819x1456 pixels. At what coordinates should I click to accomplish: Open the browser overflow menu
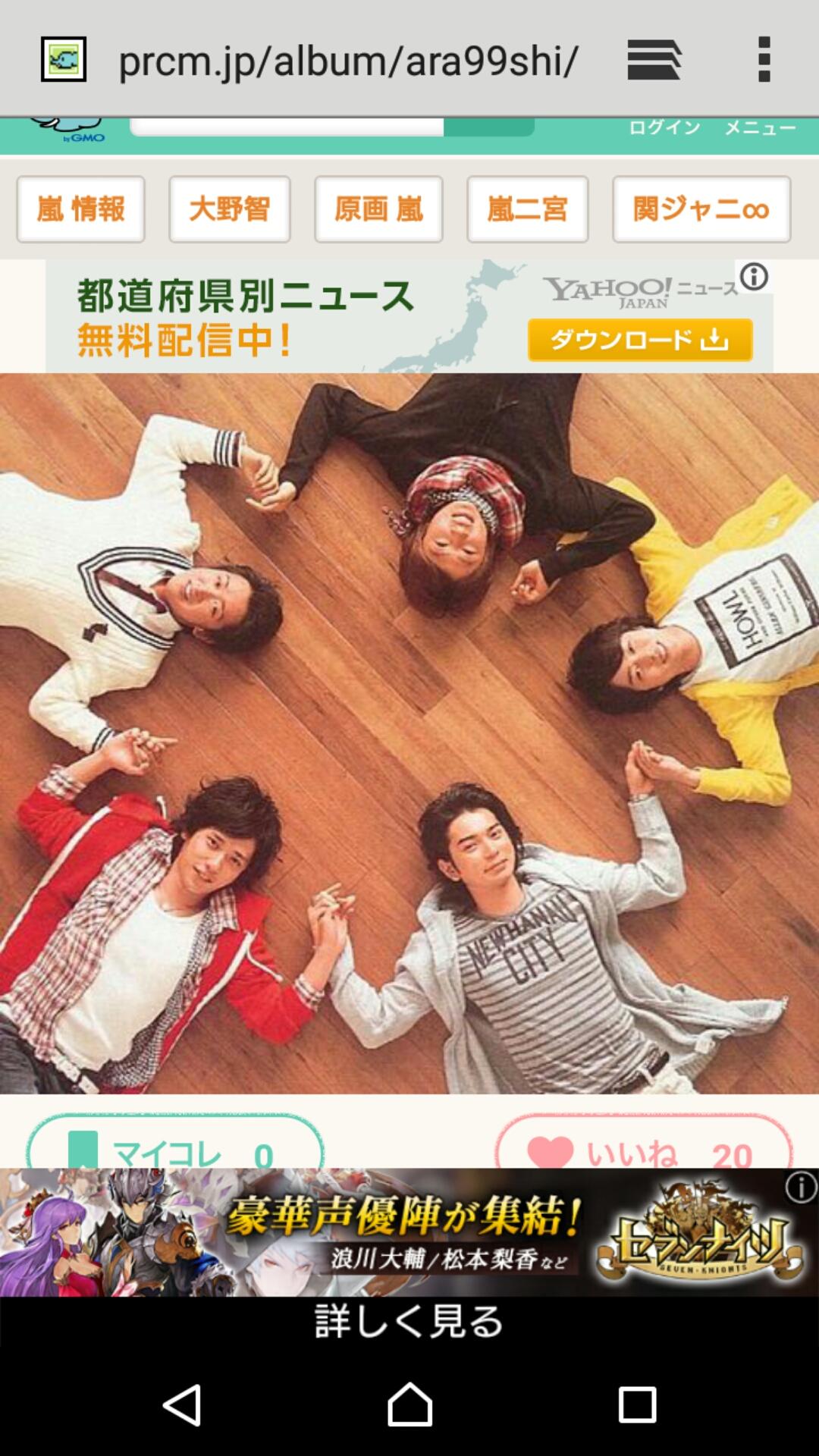coord(764,61)
